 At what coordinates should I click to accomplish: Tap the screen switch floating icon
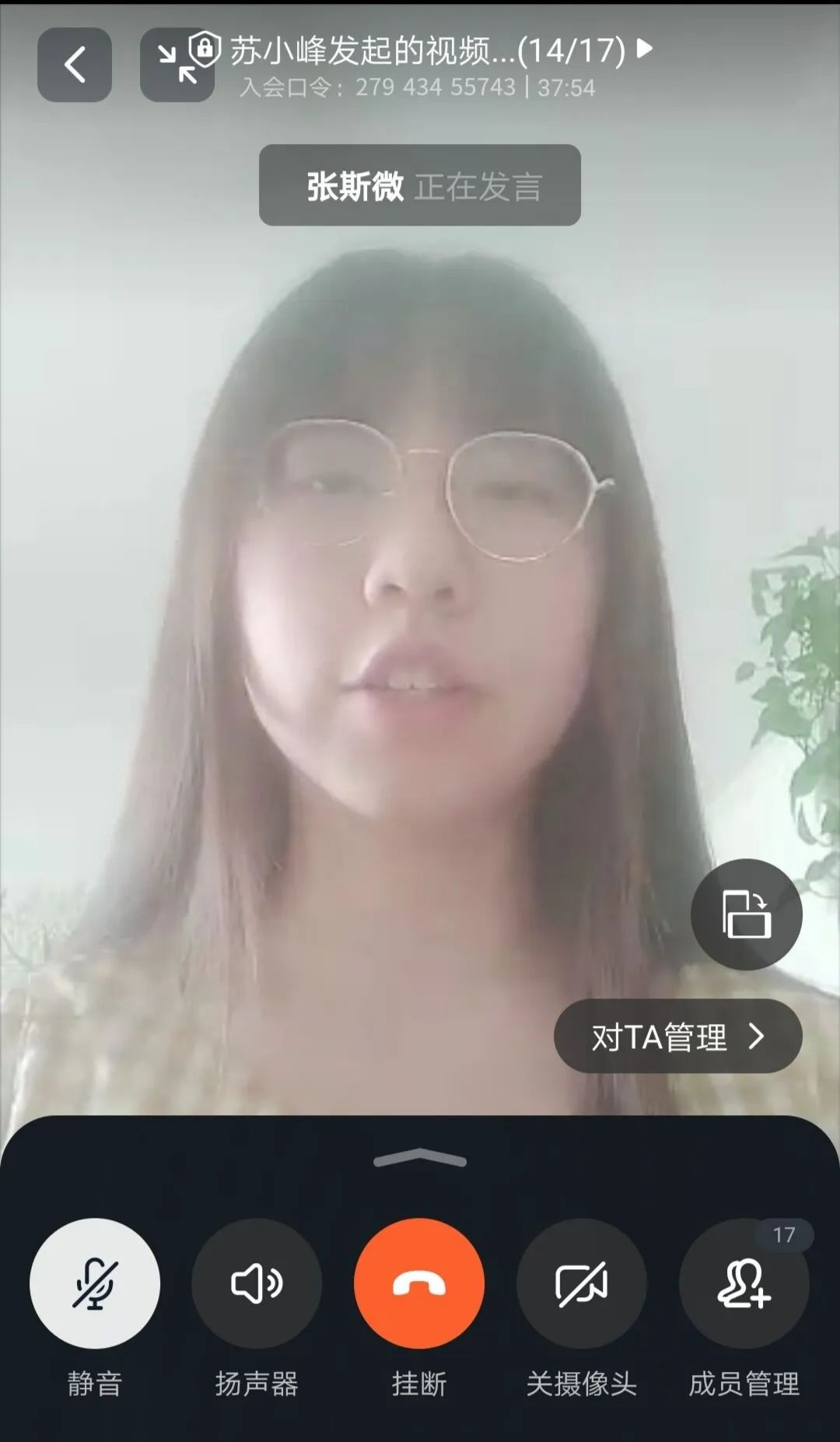pos(746,914)
